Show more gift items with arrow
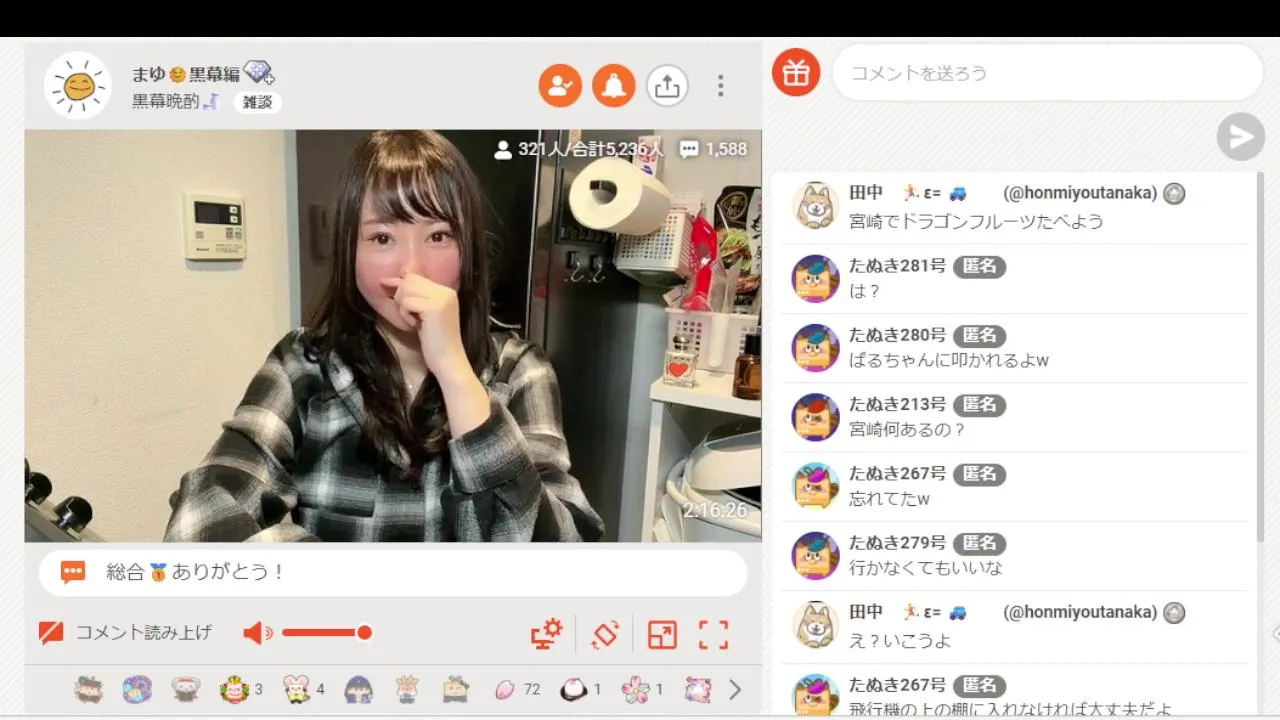 pyautogui.click(x=735, y=690)
